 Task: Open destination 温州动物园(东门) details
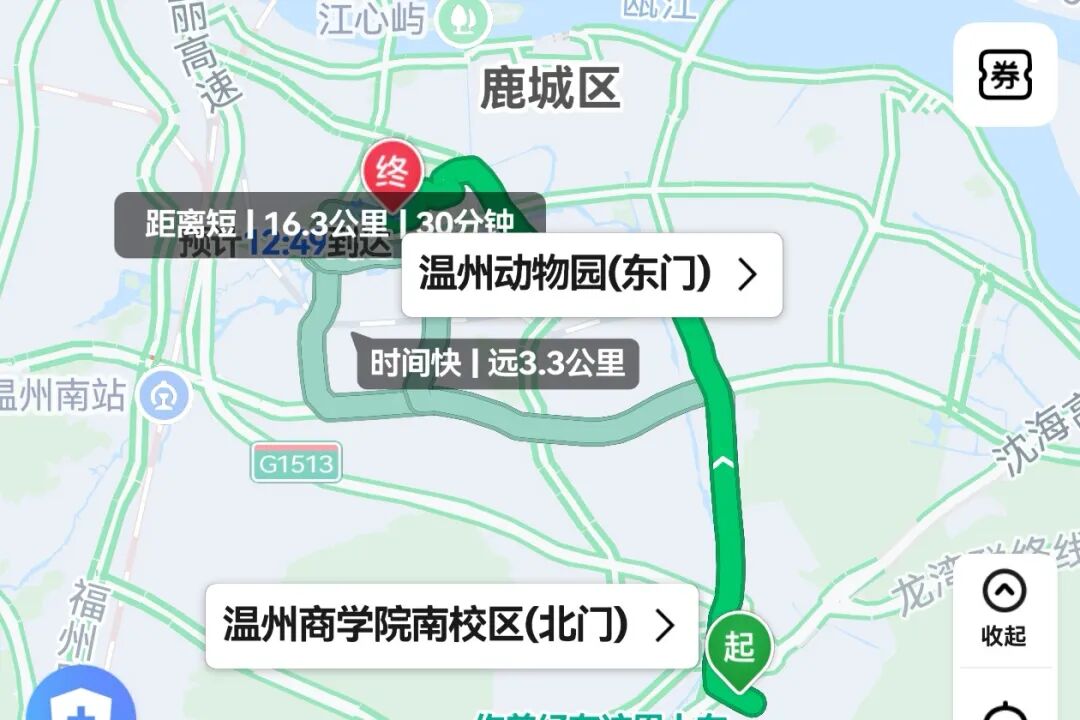(592, 274)
